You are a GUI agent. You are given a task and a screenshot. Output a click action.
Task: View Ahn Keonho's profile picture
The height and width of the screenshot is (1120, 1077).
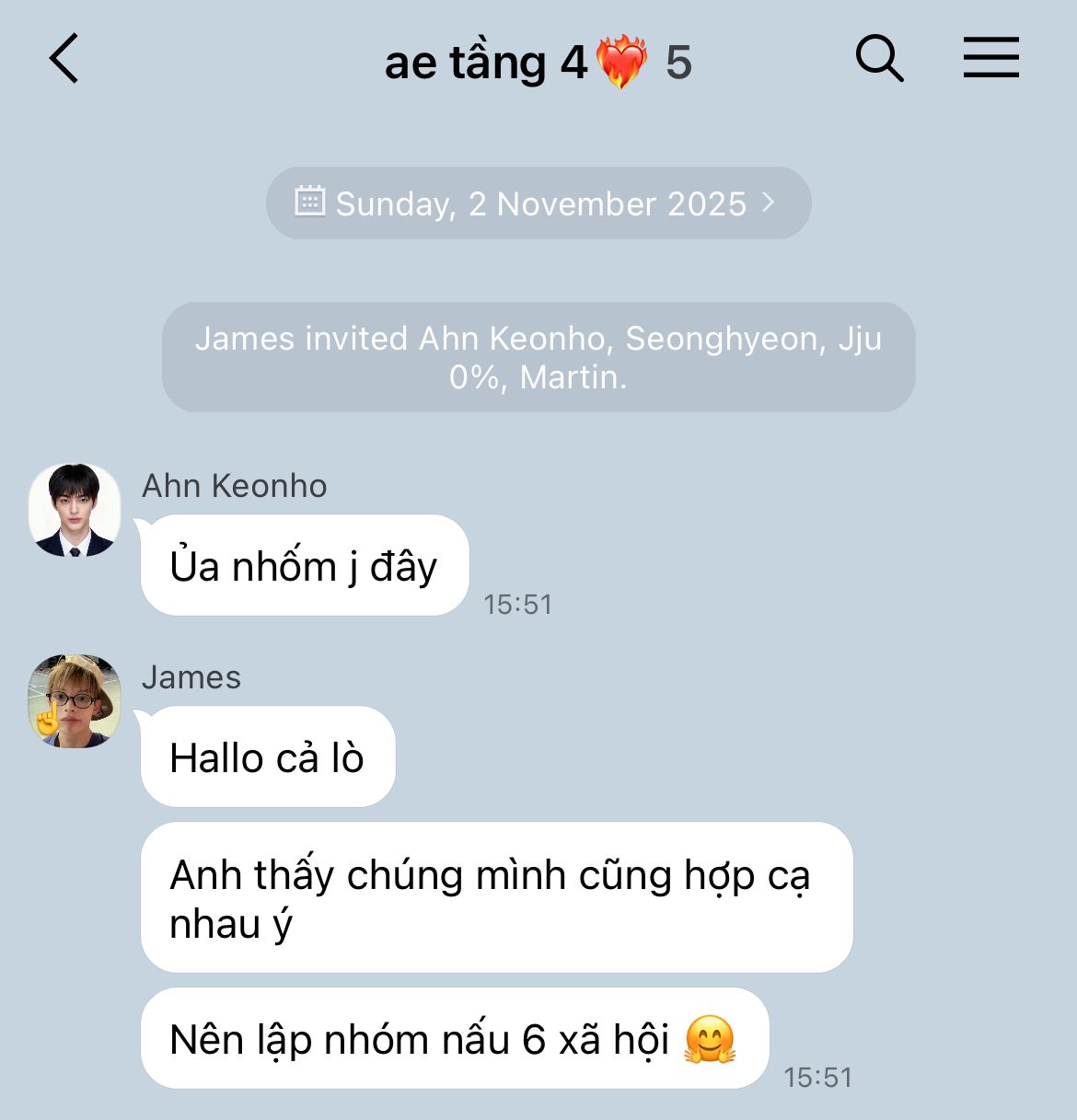click(x=75, y=511)
